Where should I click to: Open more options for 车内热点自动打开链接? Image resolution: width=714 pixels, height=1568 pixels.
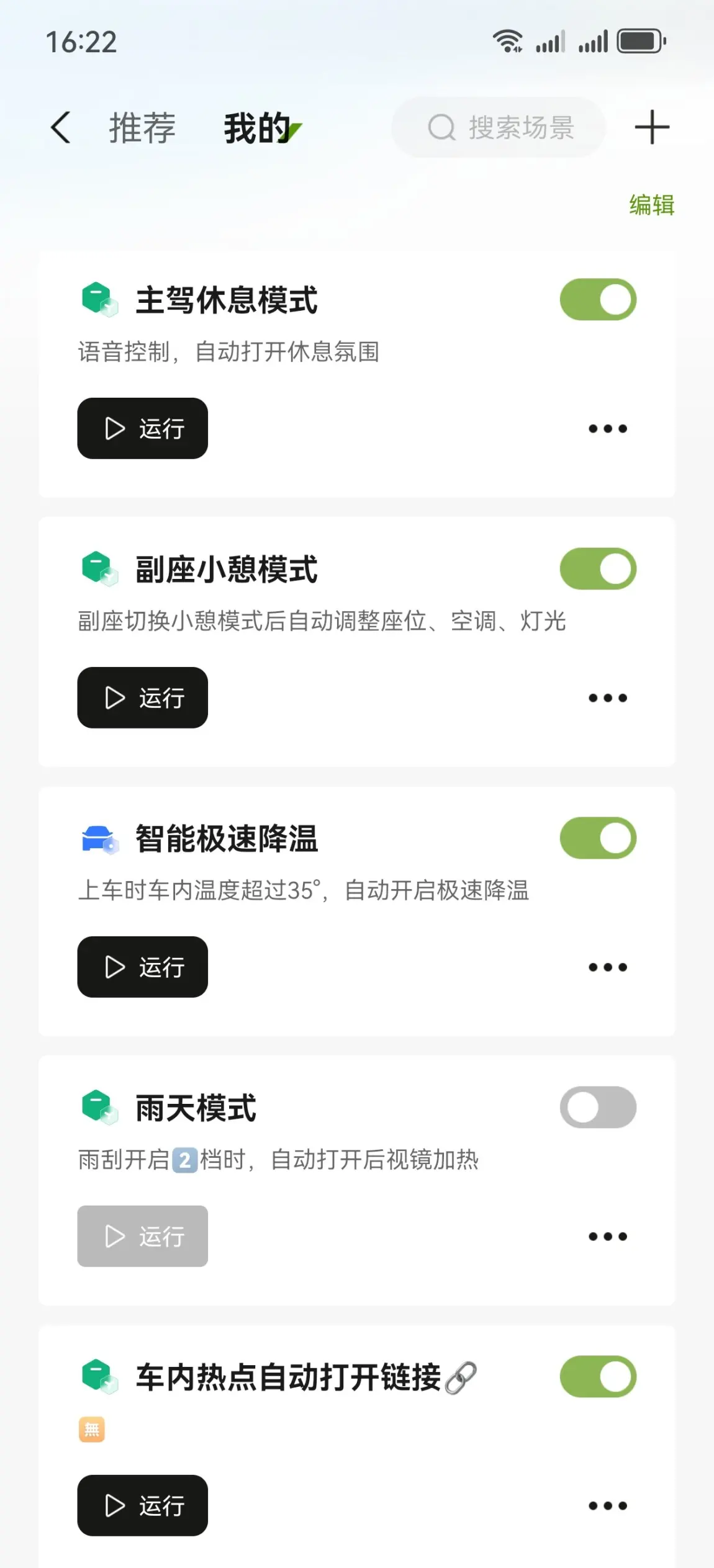click(x=608, y=1506)
